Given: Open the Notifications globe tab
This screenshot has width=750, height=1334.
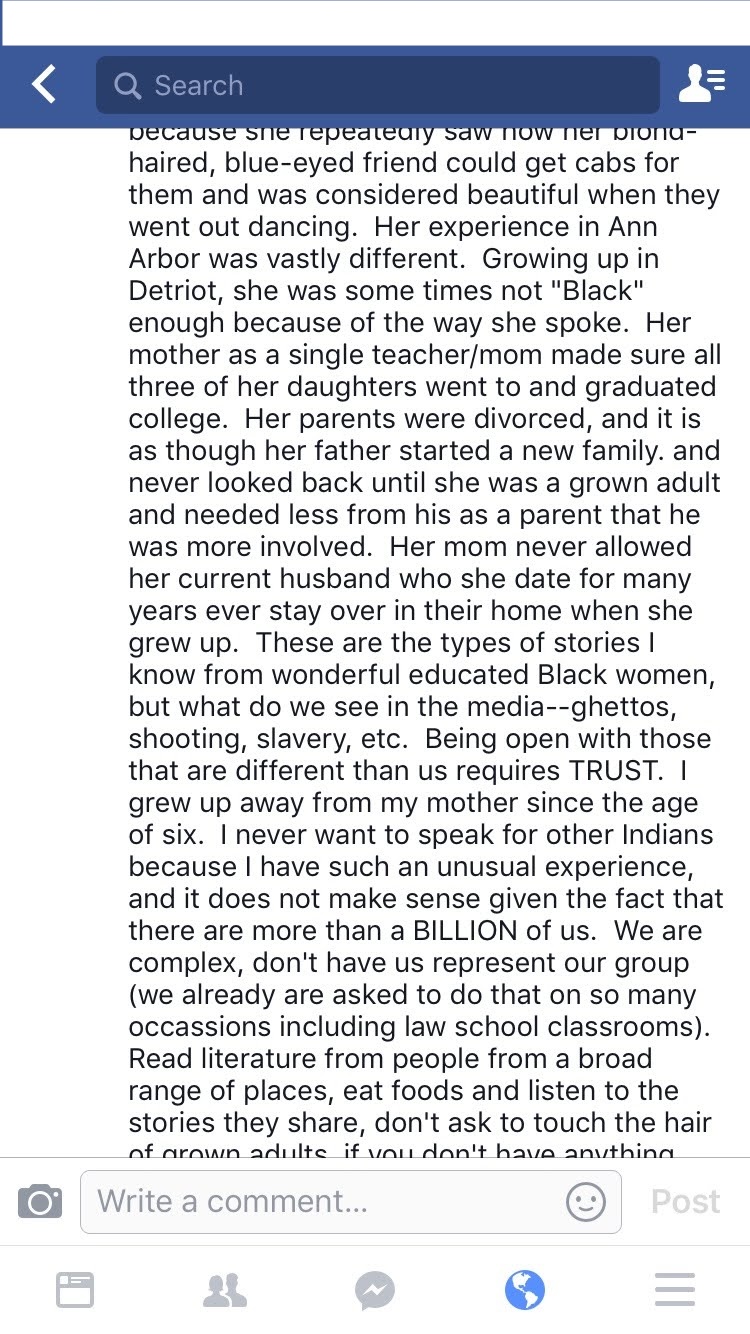Looking at the screenshot, I should (x=525, y=1290).
